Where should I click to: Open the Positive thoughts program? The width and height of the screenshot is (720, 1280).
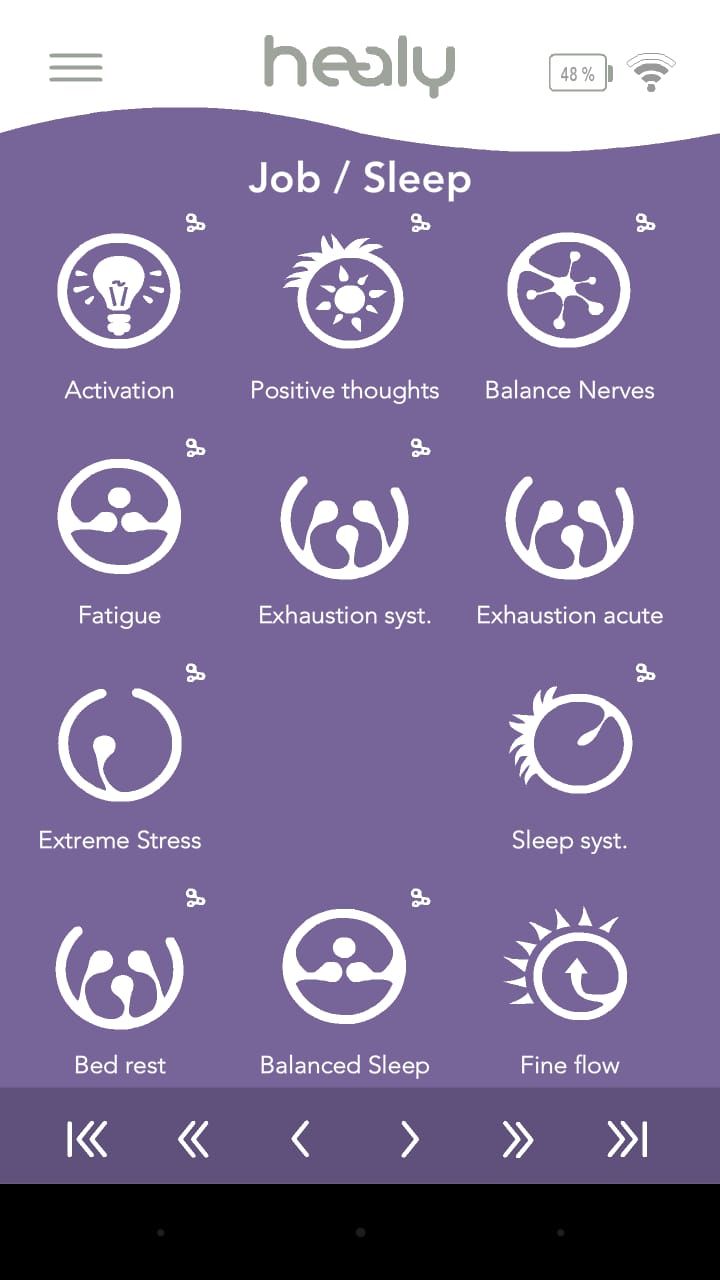(344, 291)
